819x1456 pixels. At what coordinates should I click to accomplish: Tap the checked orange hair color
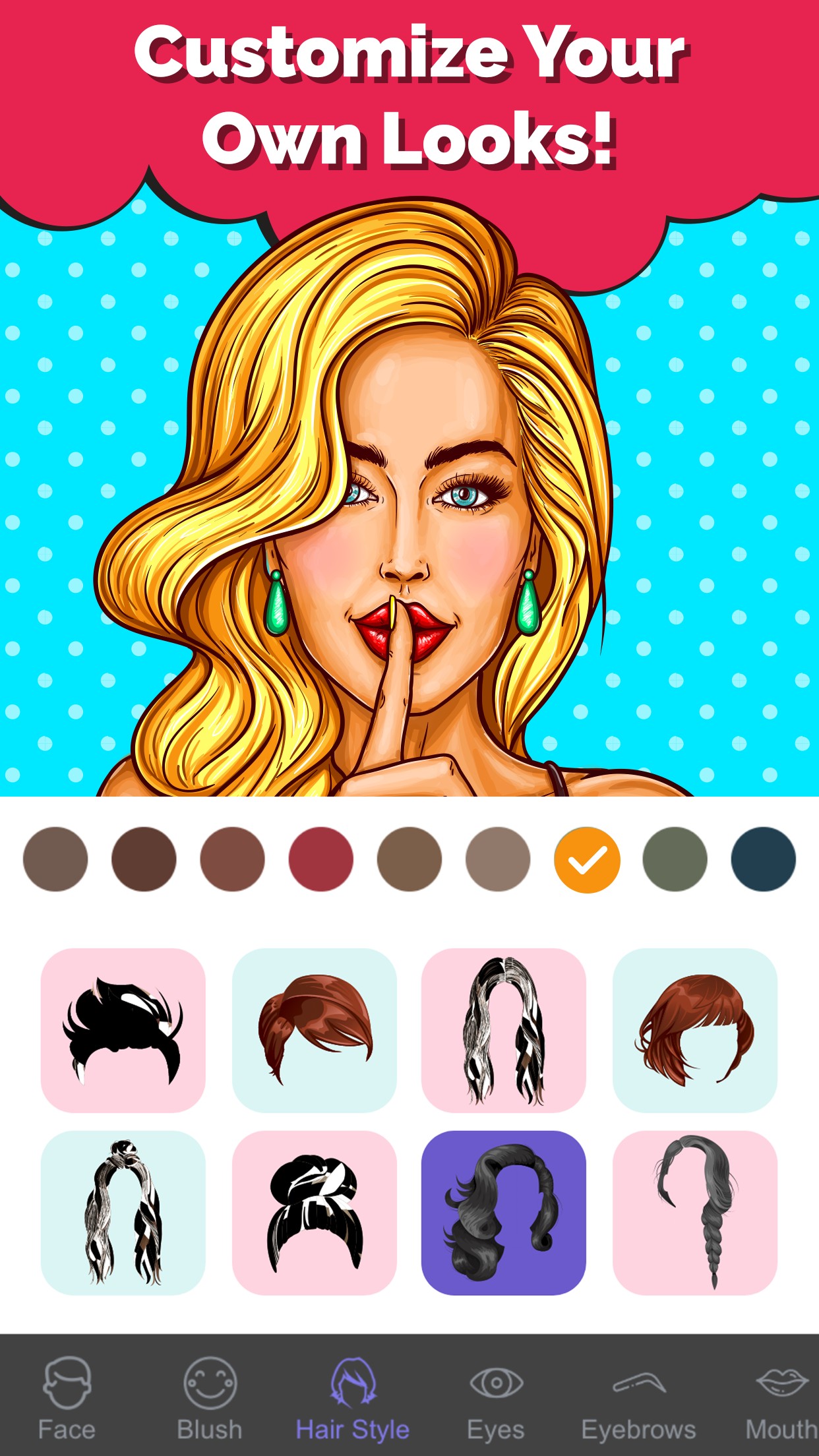(587, 859)
